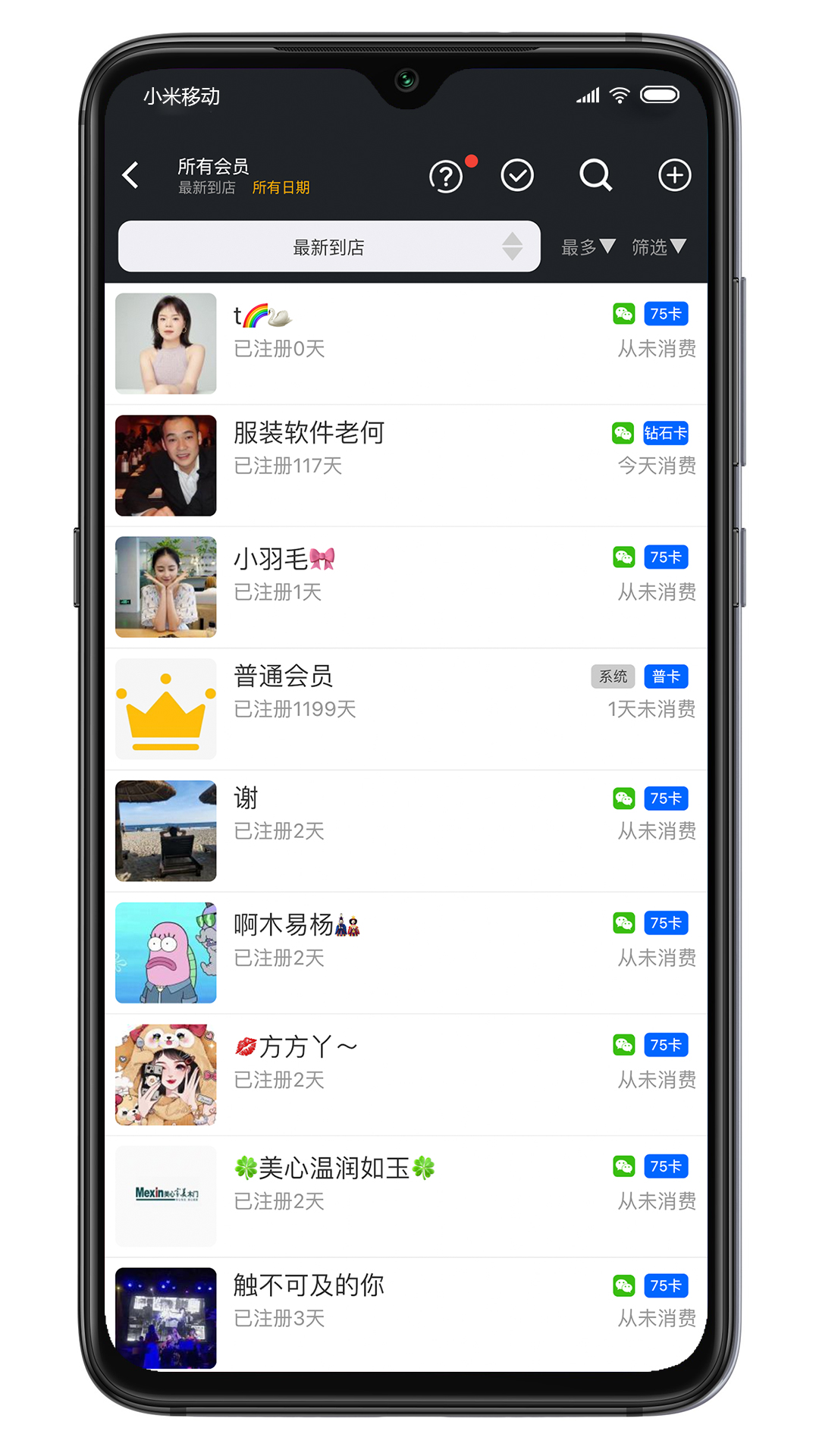Tap the avatar thumbnail of 触不可及的你
This screenshot has width=819, height=1456.
pyautogui.click(x=165, y=1318)
